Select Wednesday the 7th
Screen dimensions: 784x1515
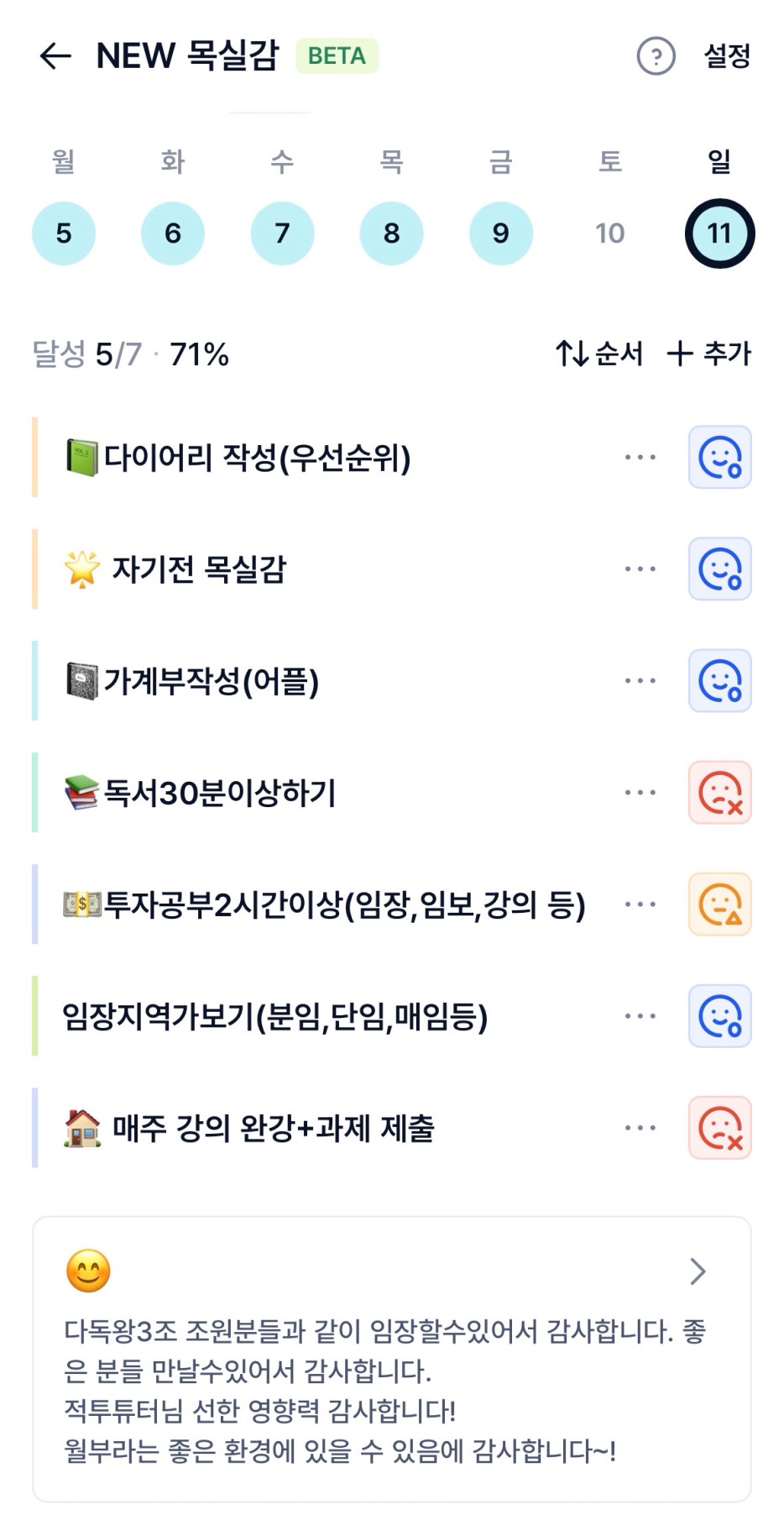pos(282,233)
